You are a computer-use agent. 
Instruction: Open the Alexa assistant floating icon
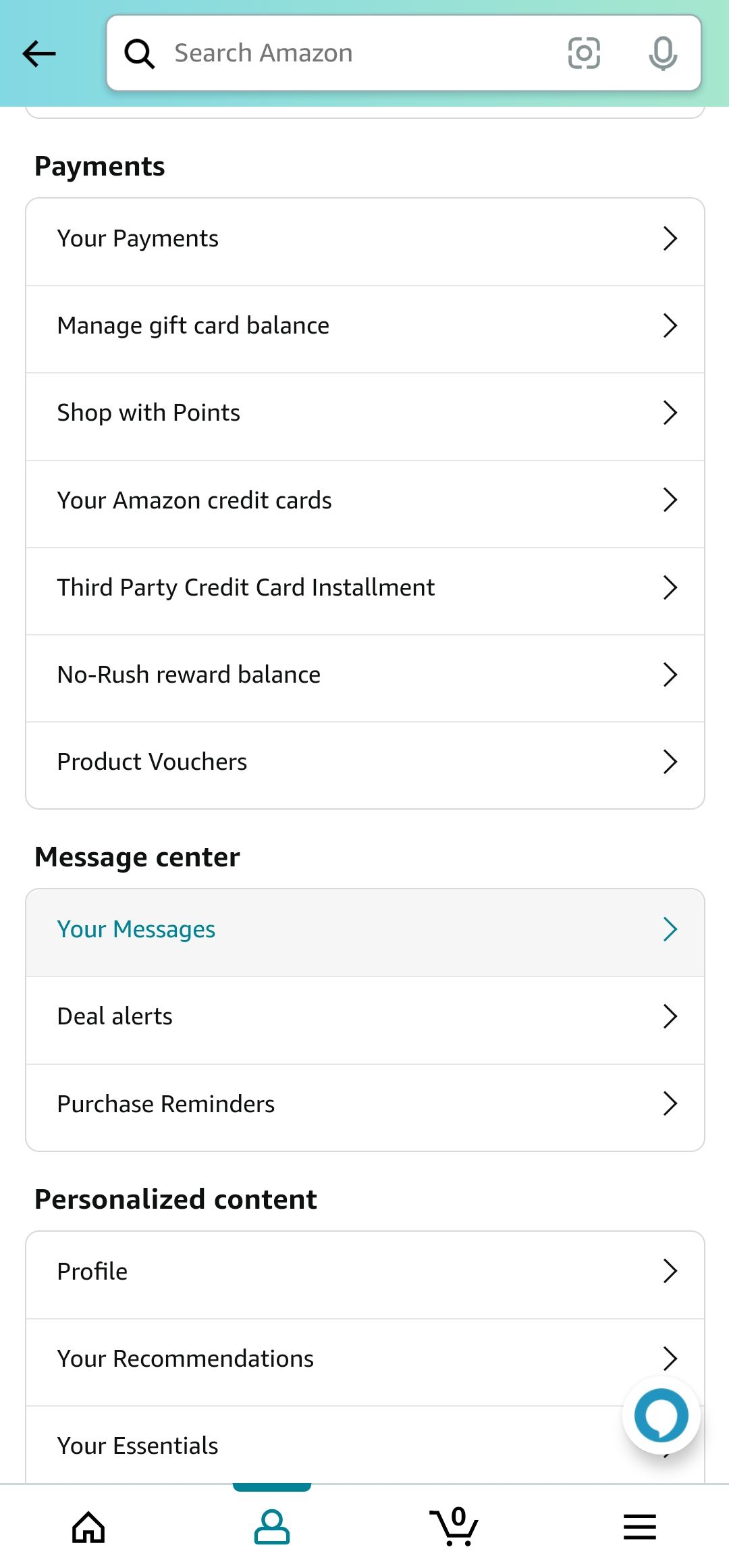pyautogui.click(x=661, y=1415)
